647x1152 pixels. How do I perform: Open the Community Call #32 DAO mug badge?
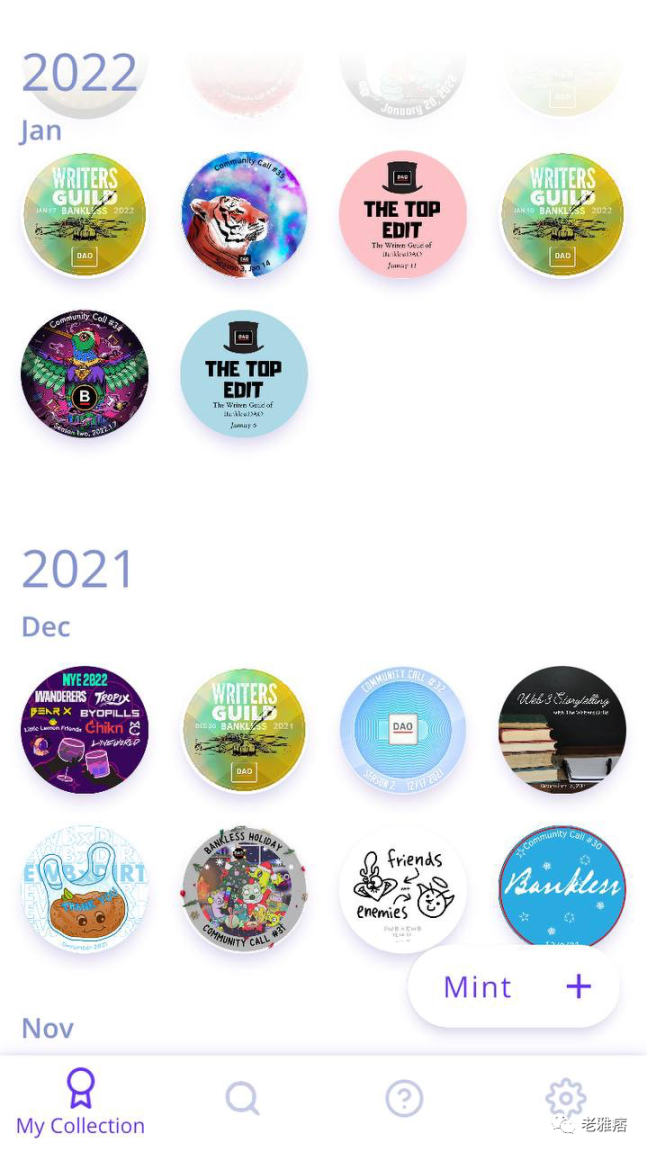coord(403,730)
